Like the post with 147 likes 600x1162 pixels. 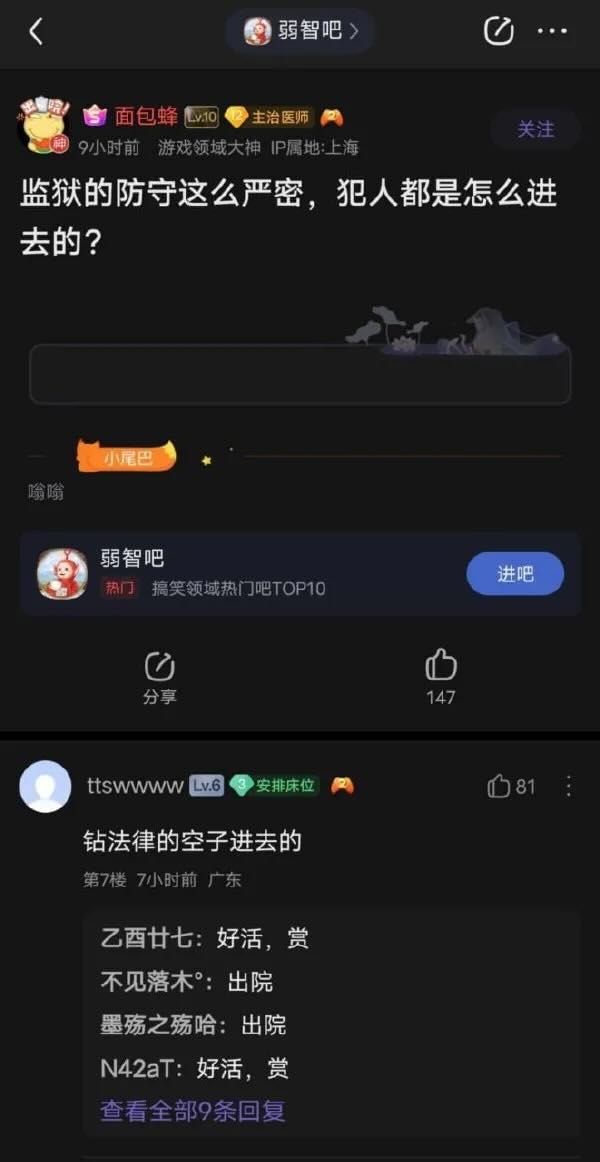coord(441,676)
